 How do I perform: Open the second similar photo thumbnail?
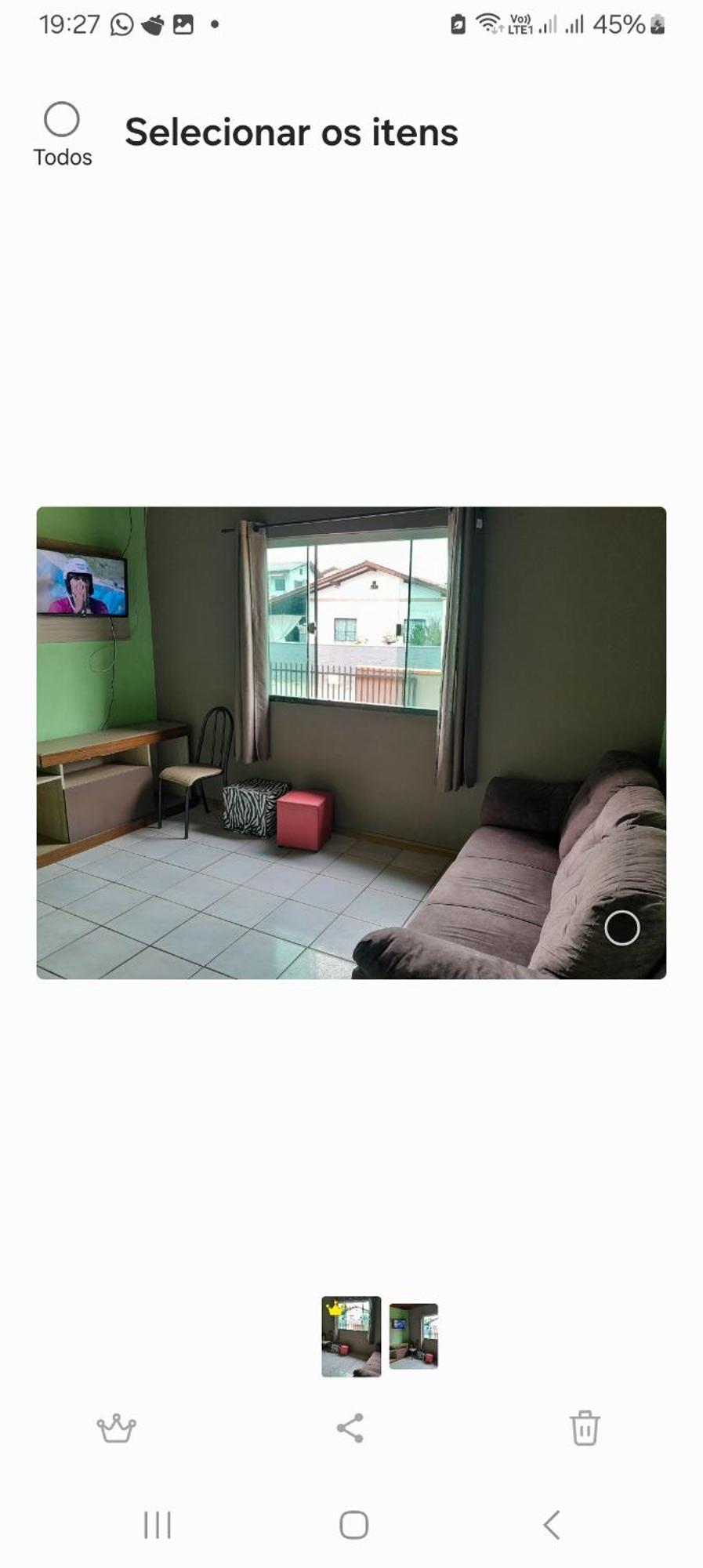pos(414,1336)
